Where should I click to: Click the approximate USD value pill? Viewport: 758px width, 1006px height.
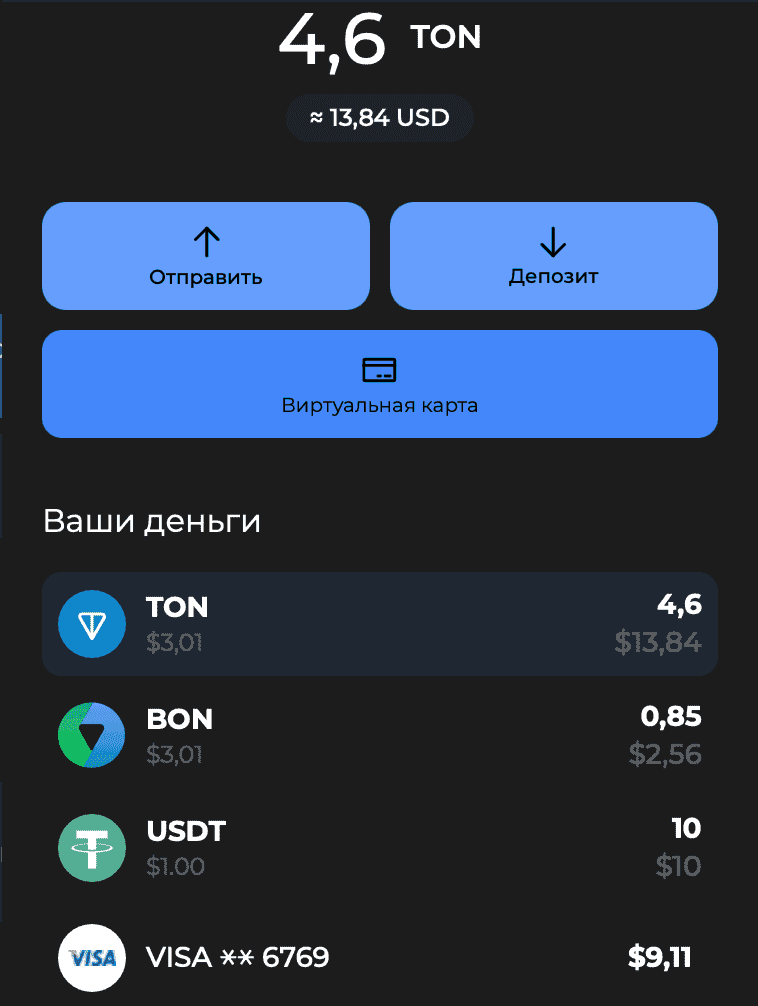[x=379, y=117]
